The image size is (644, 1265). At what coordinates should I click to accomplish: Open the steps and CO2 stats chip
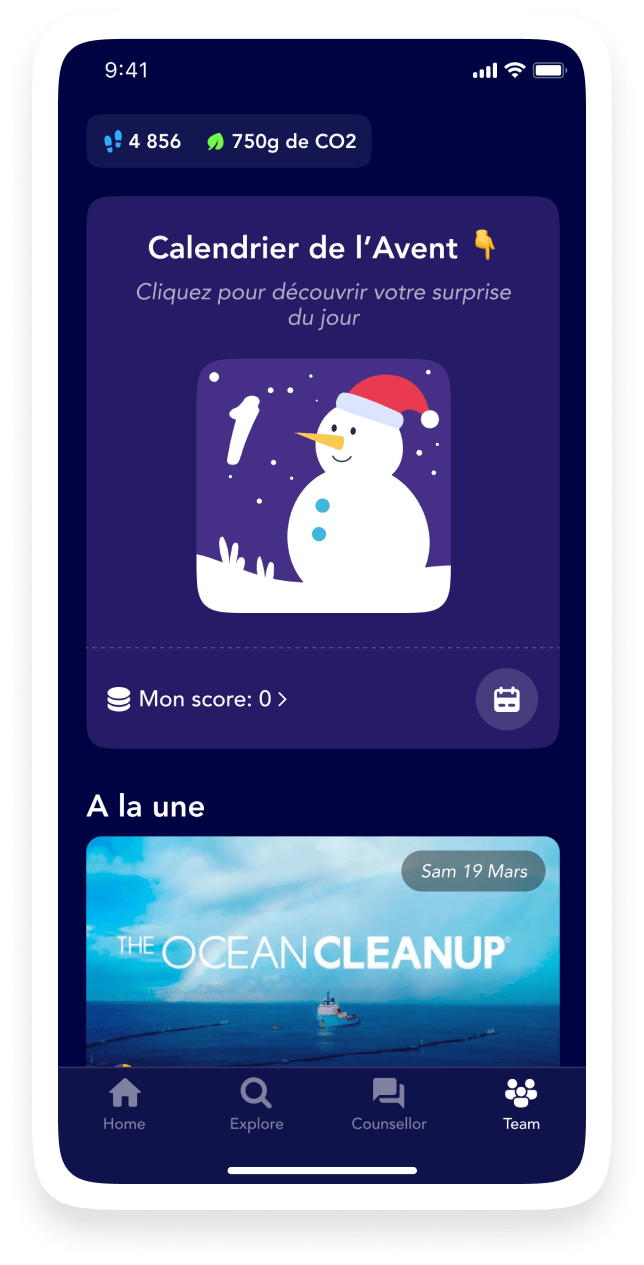229,141
